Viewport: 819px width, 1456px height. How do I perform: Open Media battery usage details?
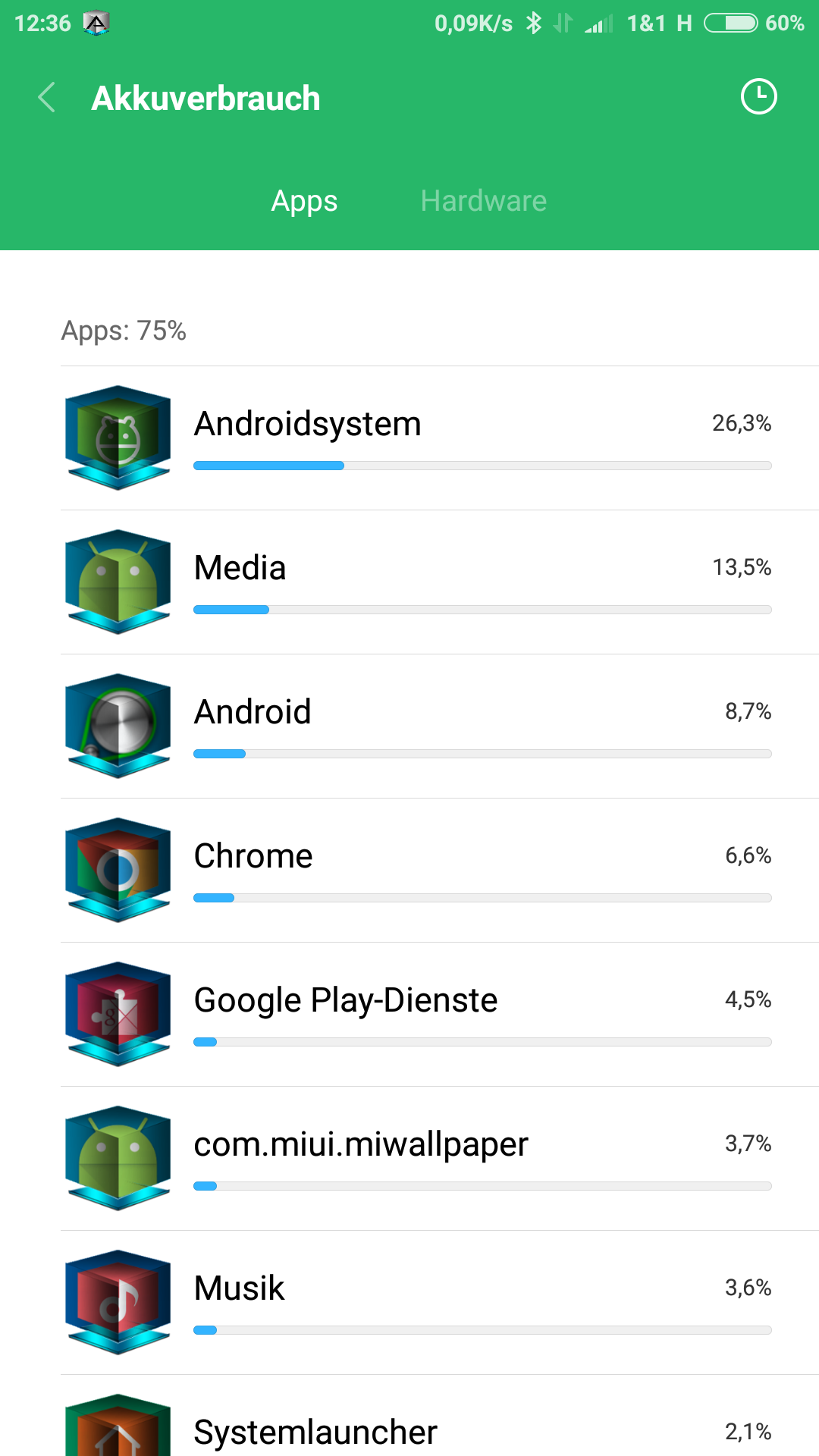pyautogui.click(x=440, y=582)
